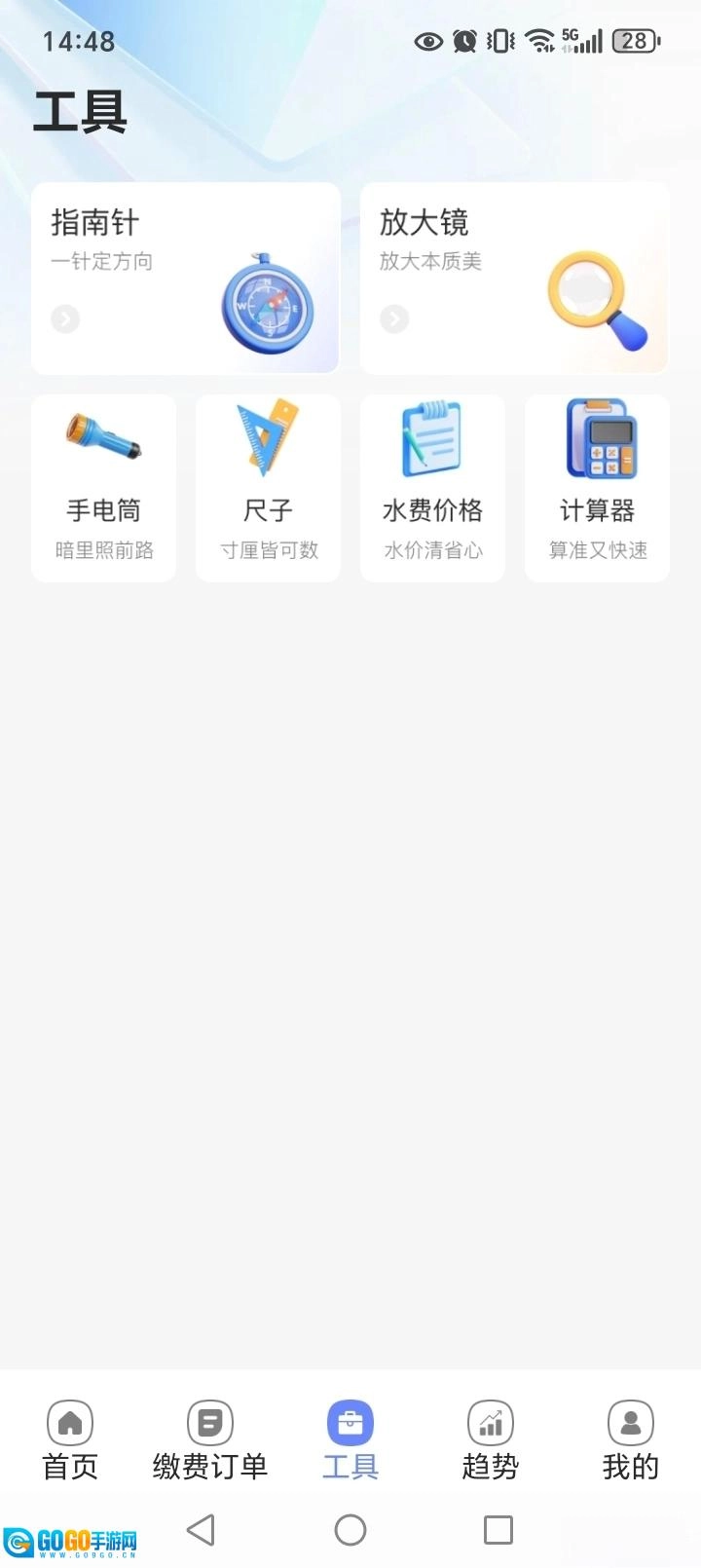Tap the system back button
Image resolution: width=701 pixels, height=1568 pixels.
(x=202, y=1530)
